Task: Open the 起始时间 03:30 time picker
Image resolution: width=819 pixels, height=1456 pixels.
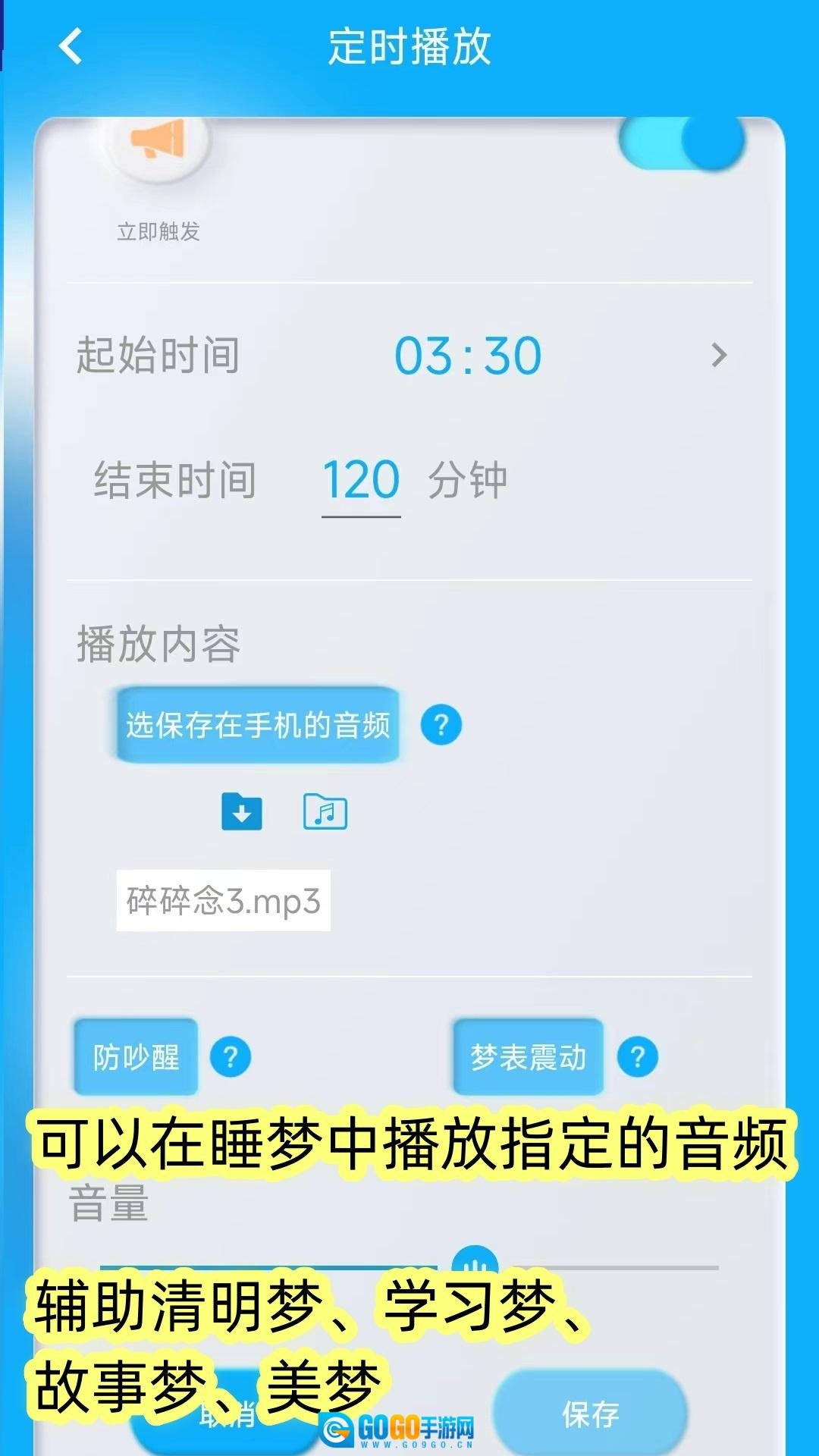Action: point(467,356)
